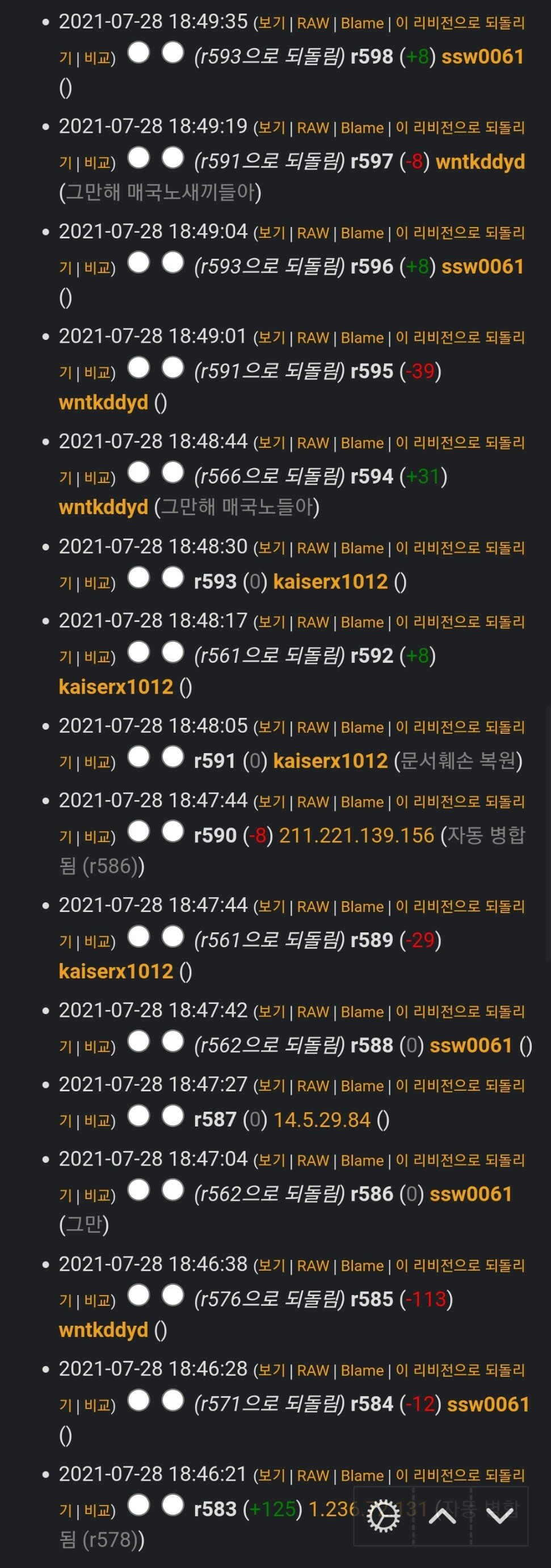Open 보기 link for revision r585
This screenshot has width=551, height=1568.
272,1266
